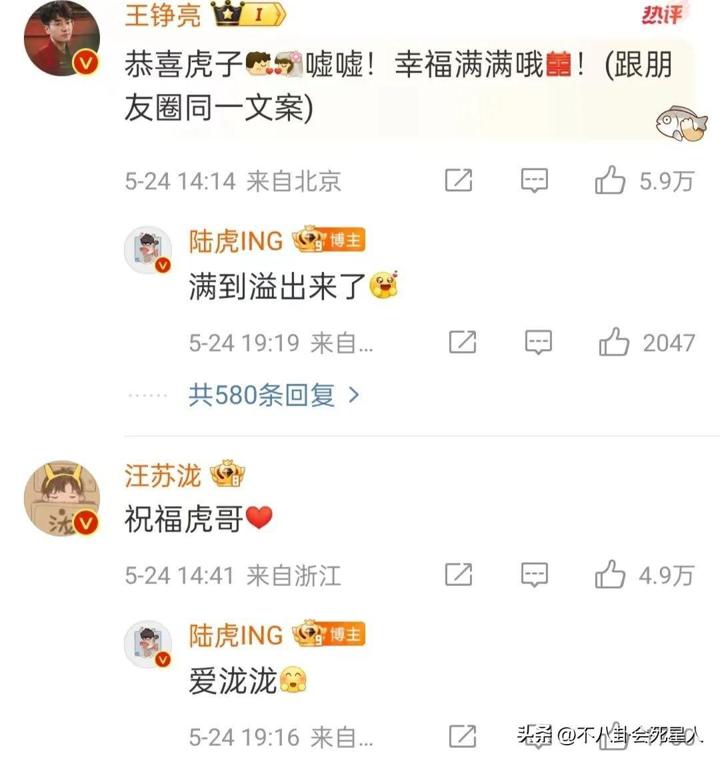This screenshot has width=720, height=760.
Task: Open 汪苏泷's username link
Action: point(162,474)
